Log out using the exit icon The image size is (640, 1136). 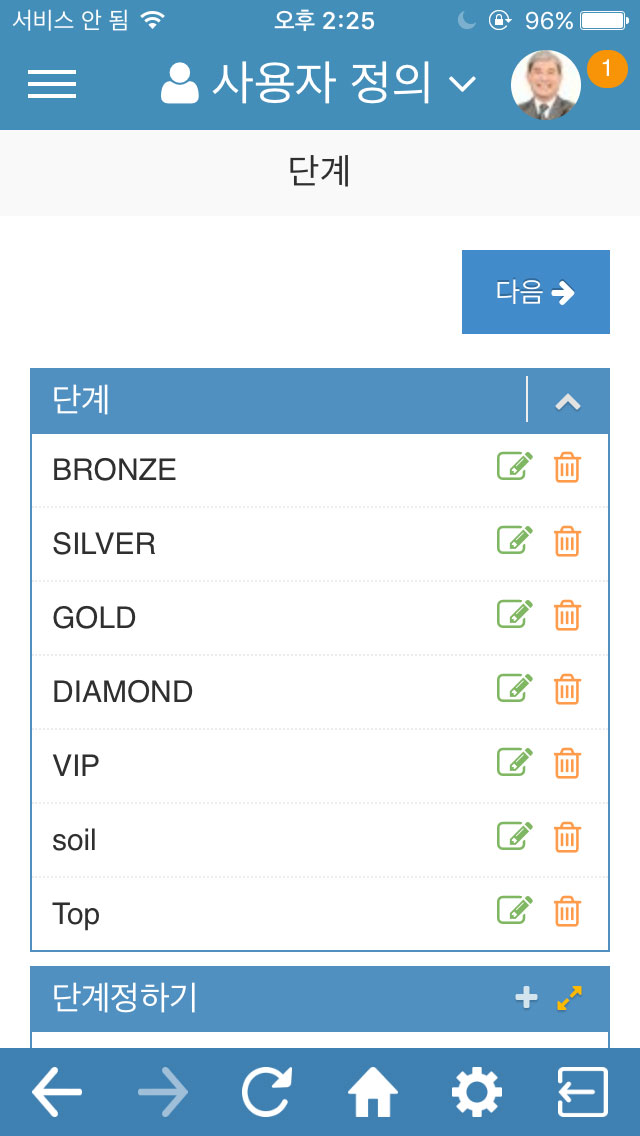(x=583, y=1092)
